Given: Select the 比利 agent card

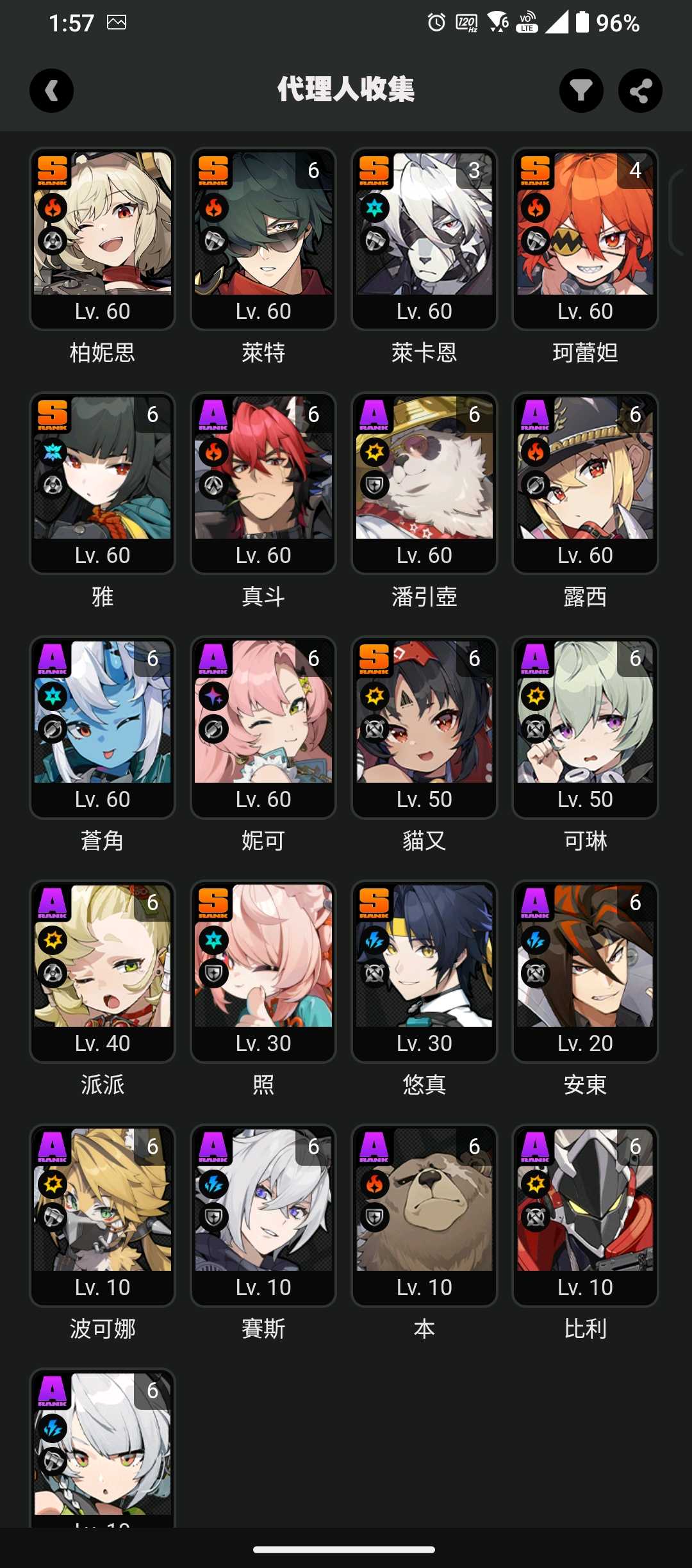Looking at the screenshot, I should pos(585,1215).
